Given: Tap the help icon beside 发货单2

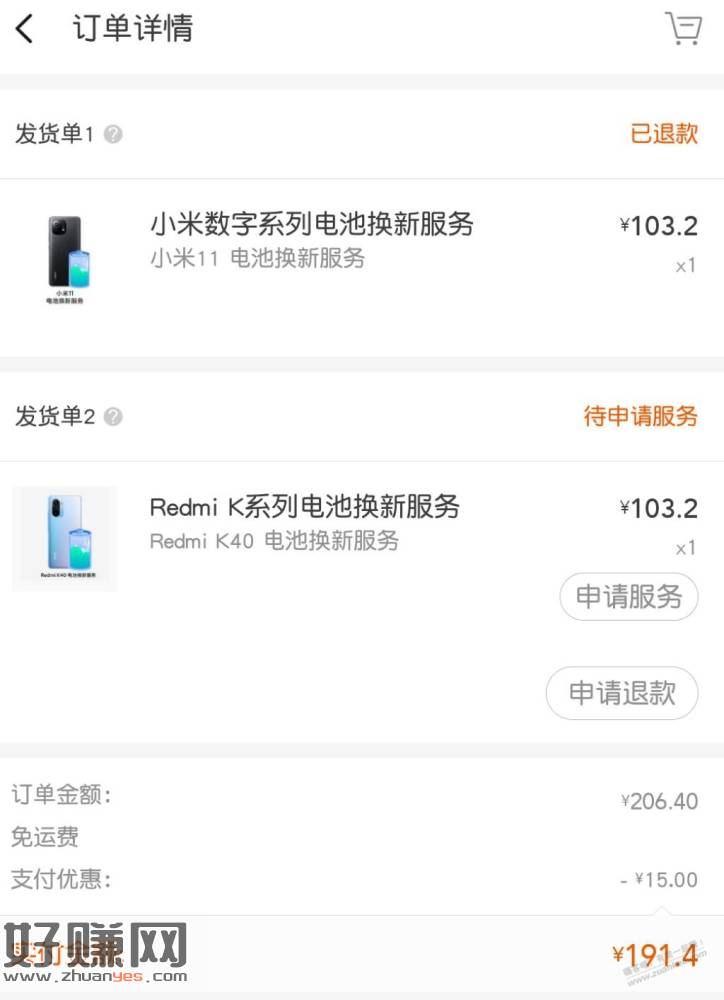Looking at the screenshot, I should [x=113, y=416].
